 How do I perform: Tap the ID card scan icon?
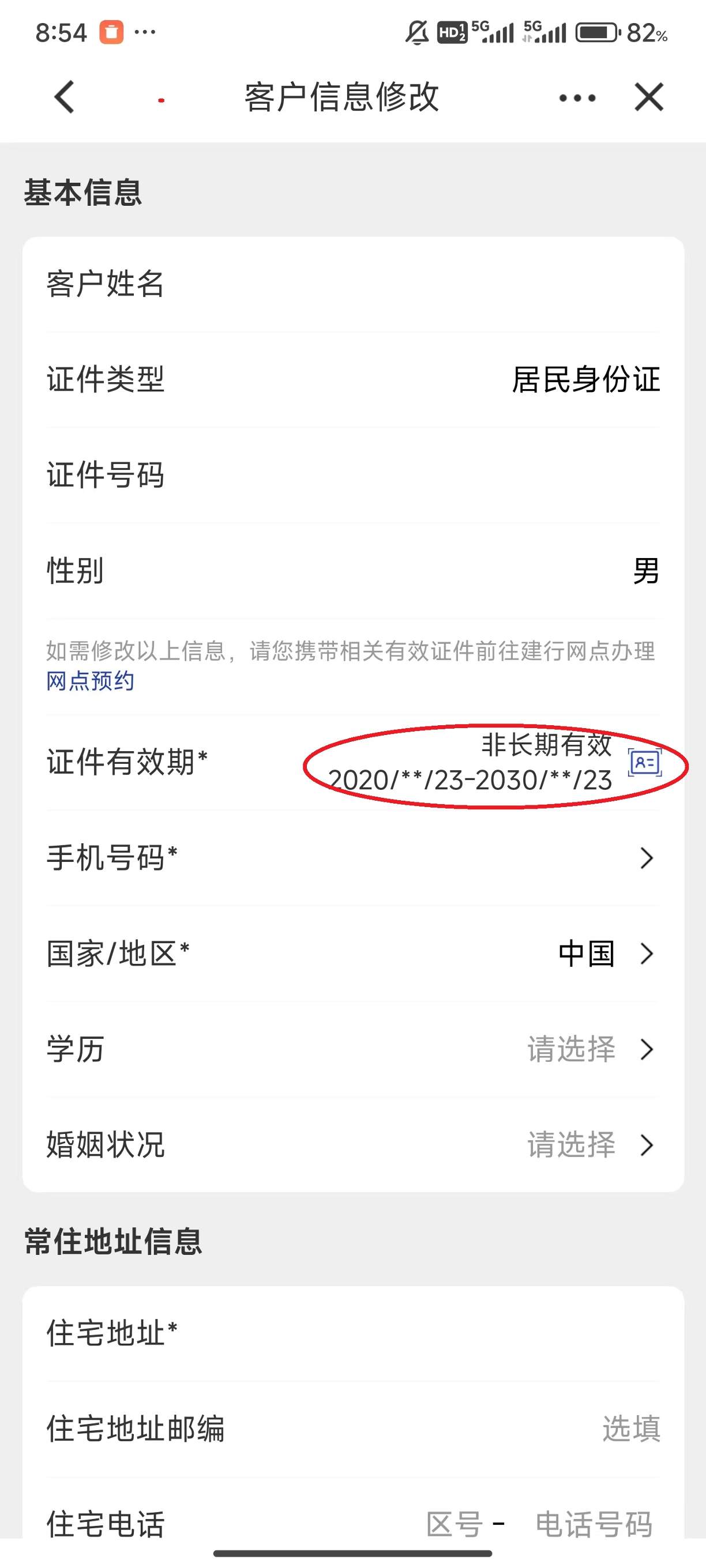pyautogui.click(x=644, y=762)
